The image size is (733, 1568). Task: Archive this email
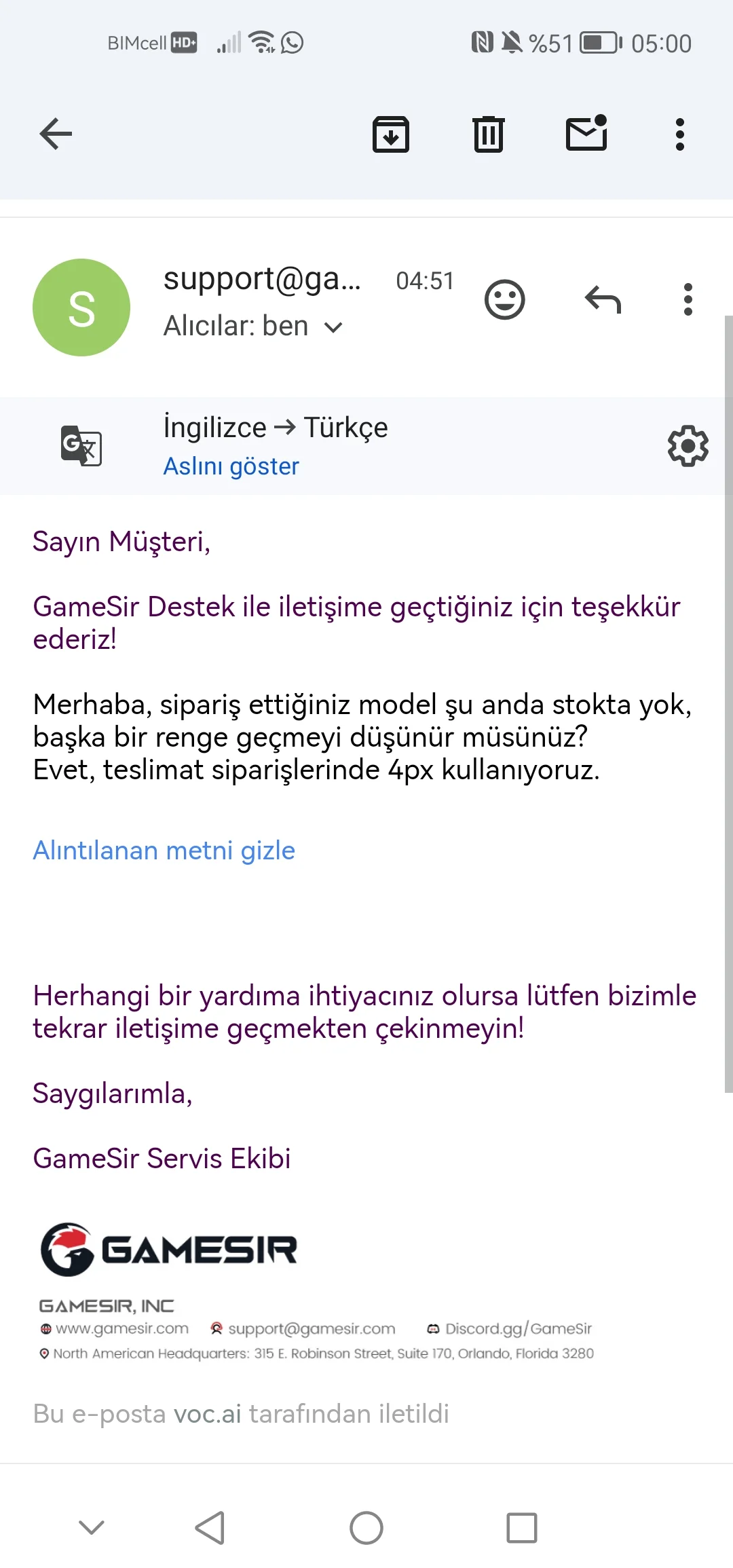391,134
